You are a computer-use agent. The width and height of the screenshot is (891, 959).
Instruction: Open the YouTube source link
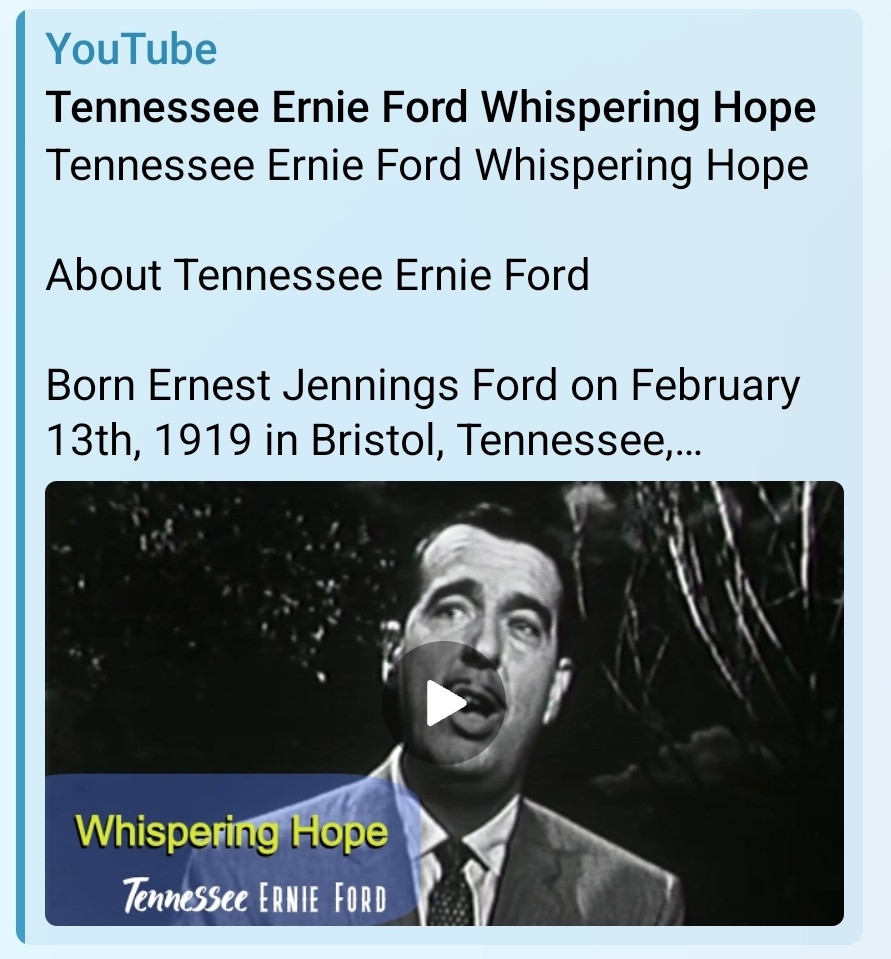pyautogui.click(x=131, y=48)
